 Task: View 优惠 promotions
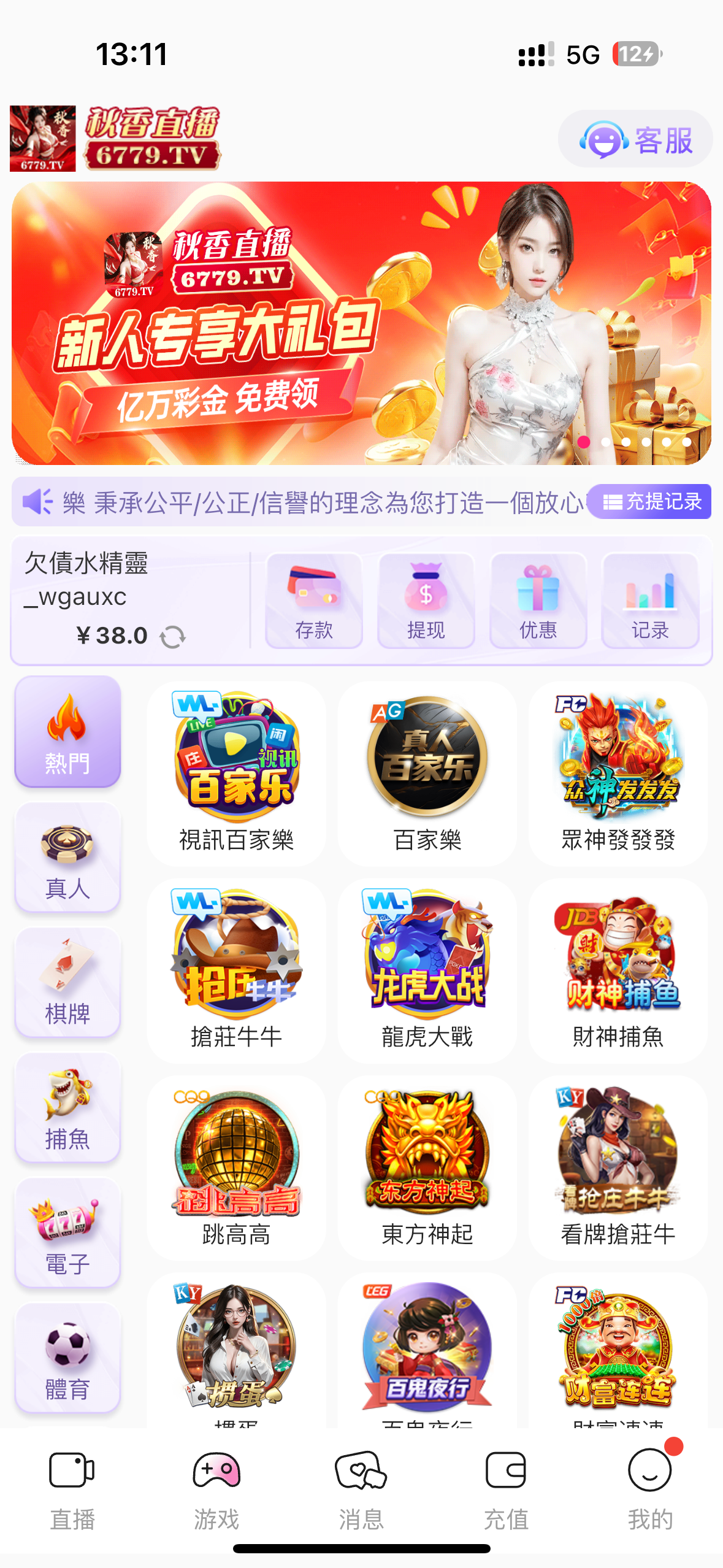pyautogui.click(x=538, y=601)
